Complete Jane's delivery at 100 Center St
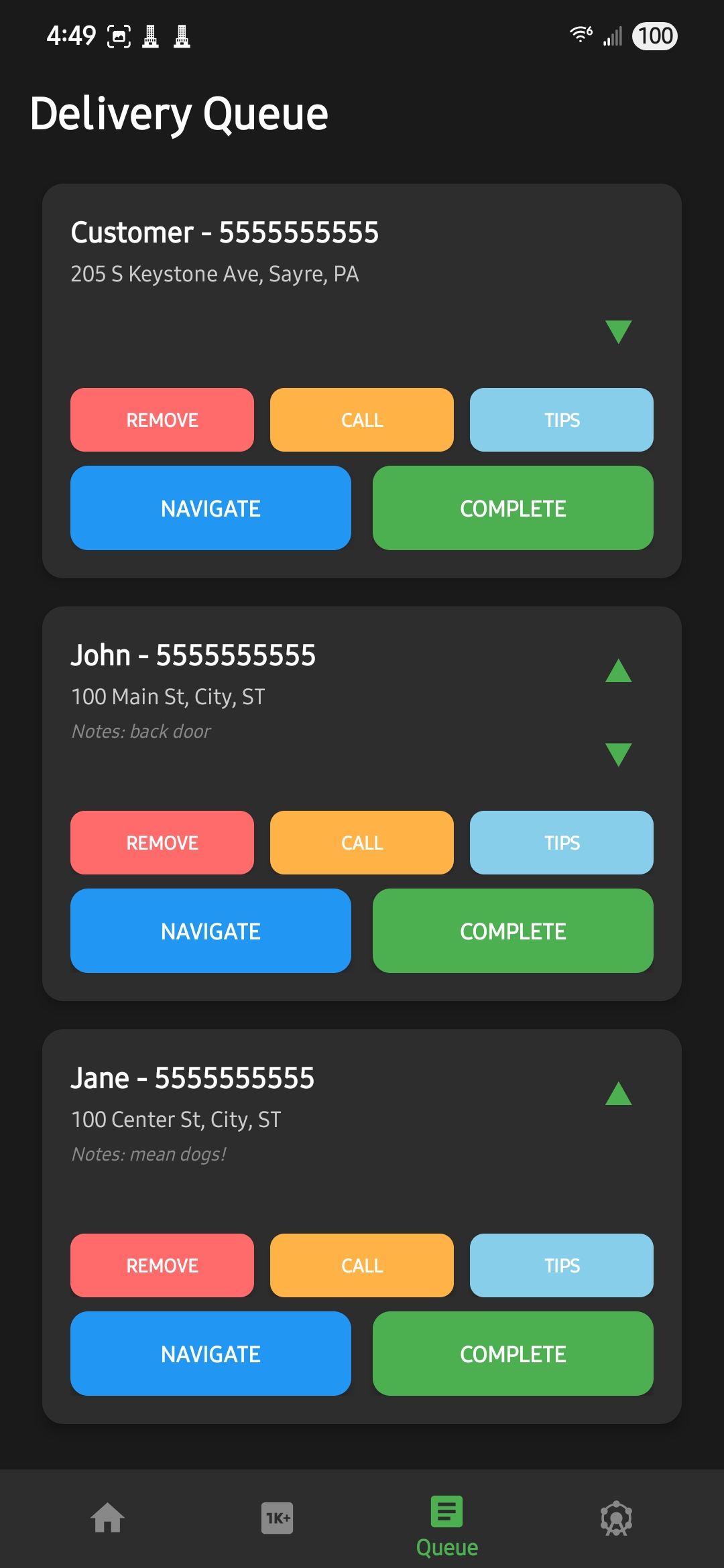Viewport: 724px width, 1568px height. pyautogui.click(x=513, y=1354)
